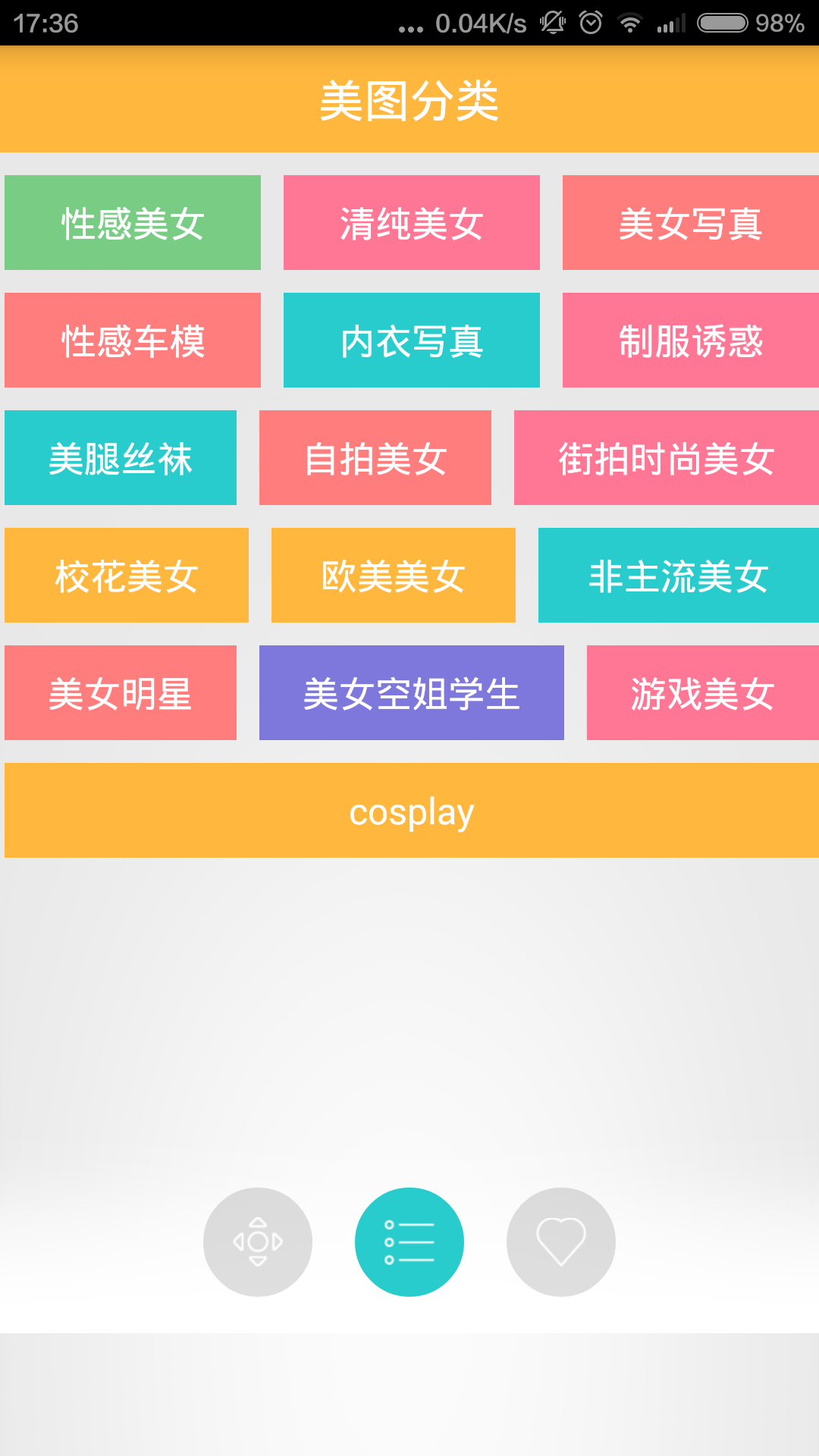819x1456 pixels.
Task: Tap the 美女空姐学生 category
Action: (412, 693)
